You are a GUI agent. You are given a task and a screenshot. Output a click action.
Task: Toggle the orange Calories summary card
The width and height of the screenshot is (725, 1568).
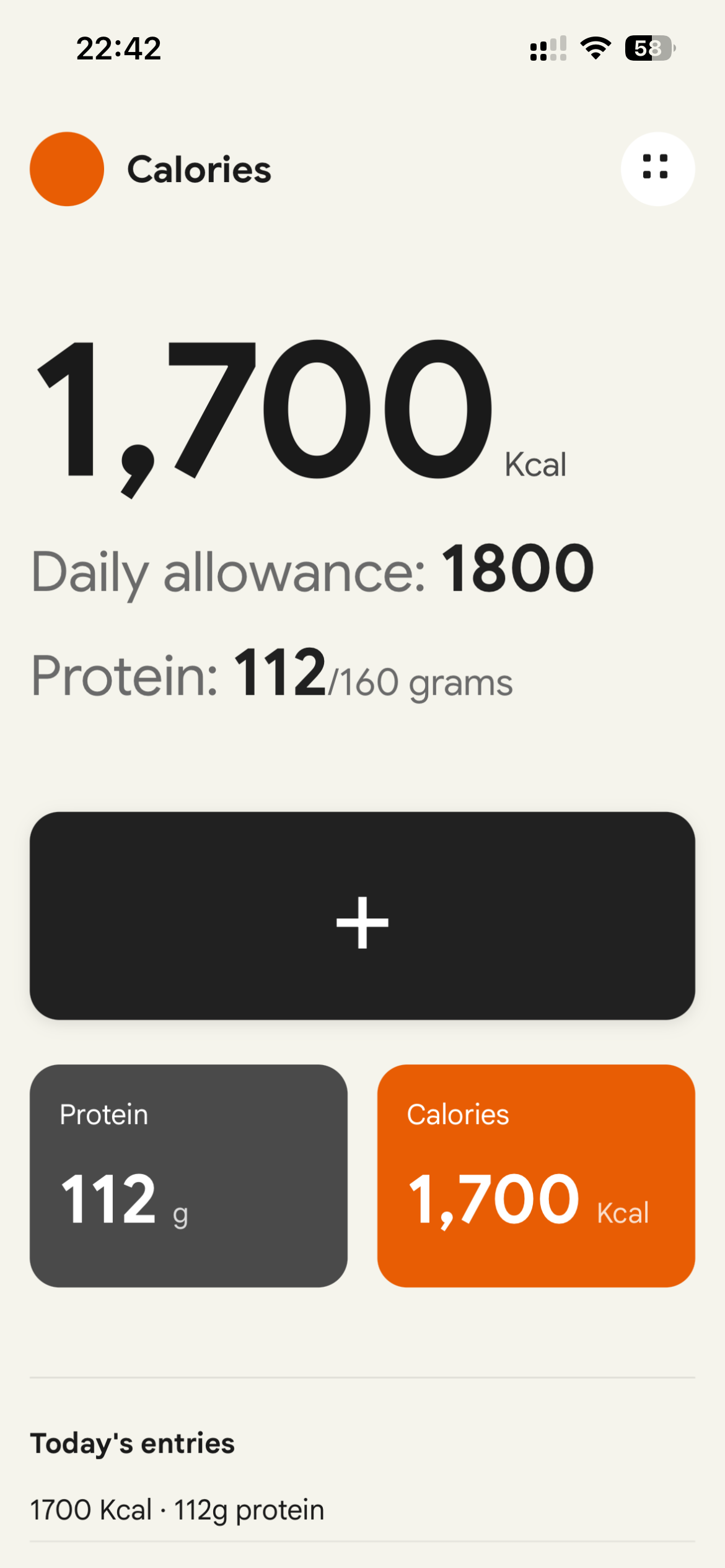click(x=536, y=1175)
